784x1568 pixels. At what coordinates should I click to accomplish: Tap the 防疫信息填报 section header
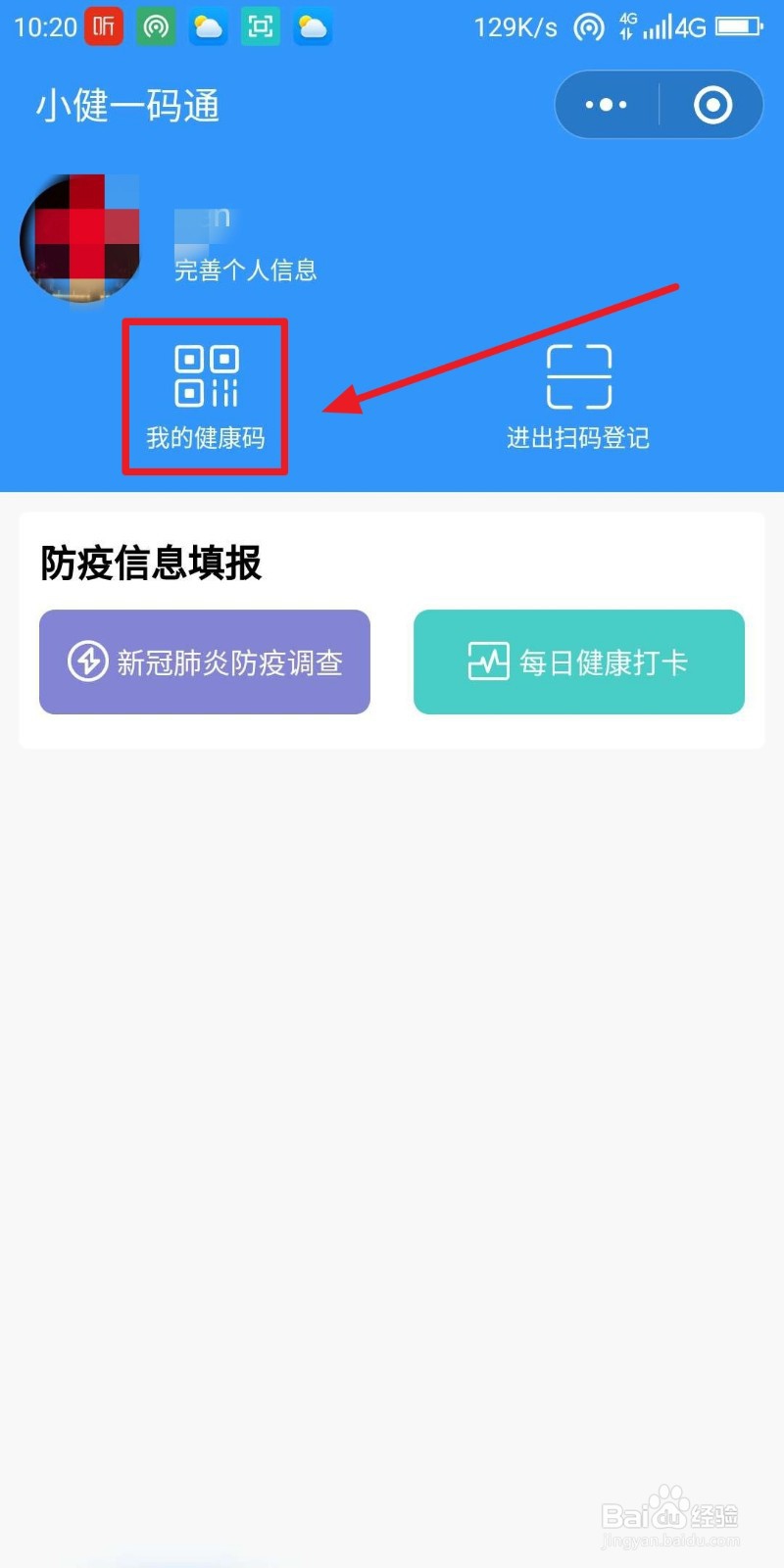[x=149, y=564]
